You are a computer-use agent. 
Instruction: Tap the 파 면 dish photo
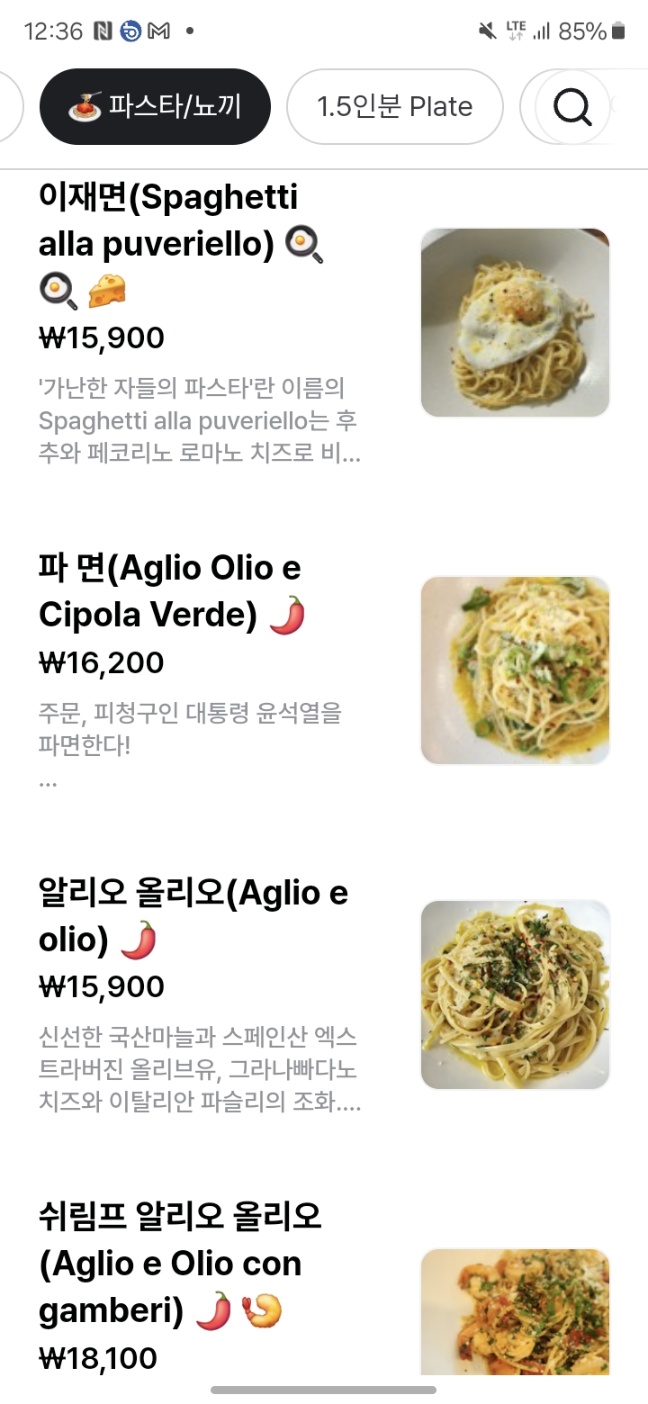pos(515,670)
